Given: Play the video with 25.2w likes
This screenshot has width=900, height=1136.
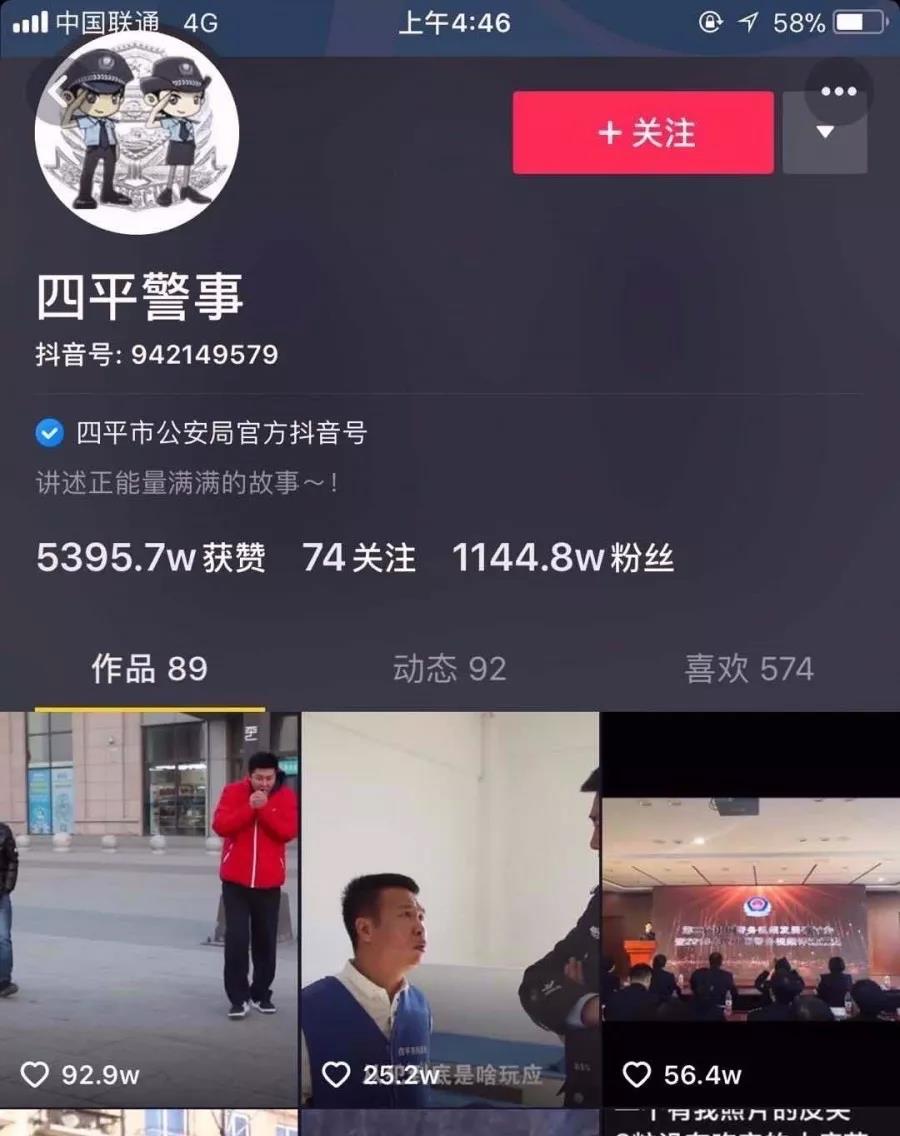Looking at the screenshot, I should coord(449,900).
